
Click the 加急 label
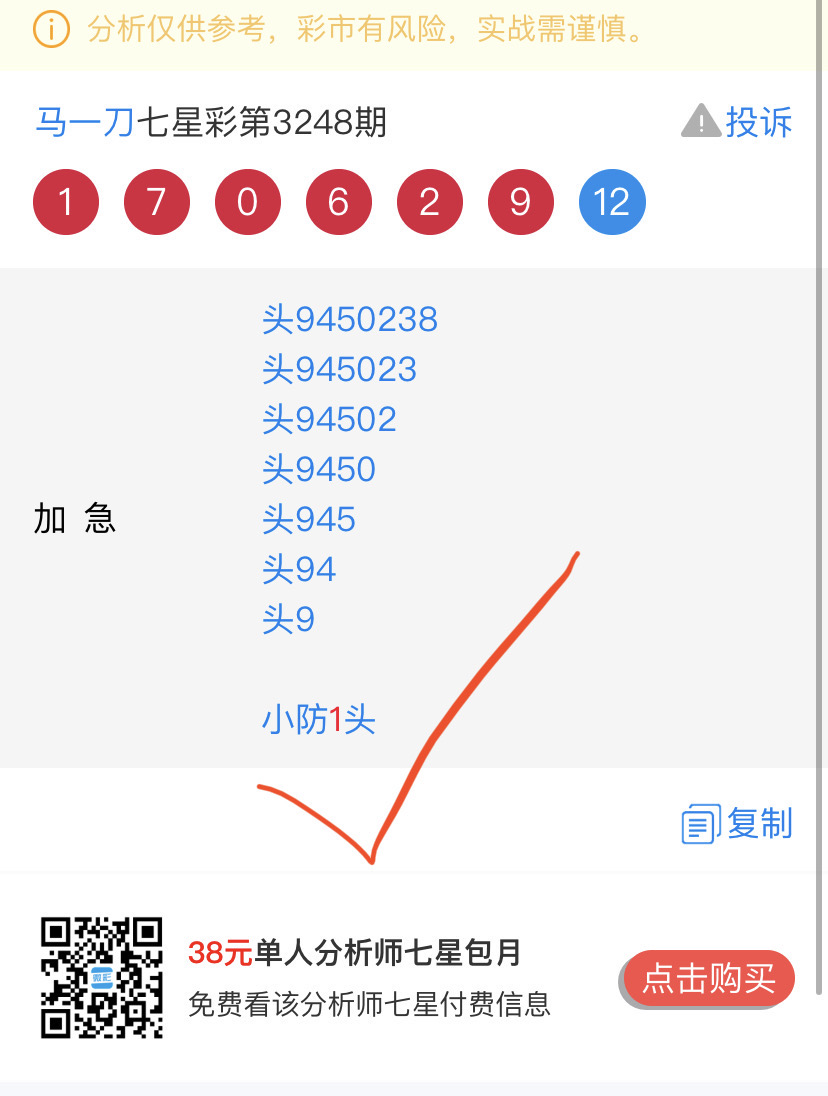point(77,519)
